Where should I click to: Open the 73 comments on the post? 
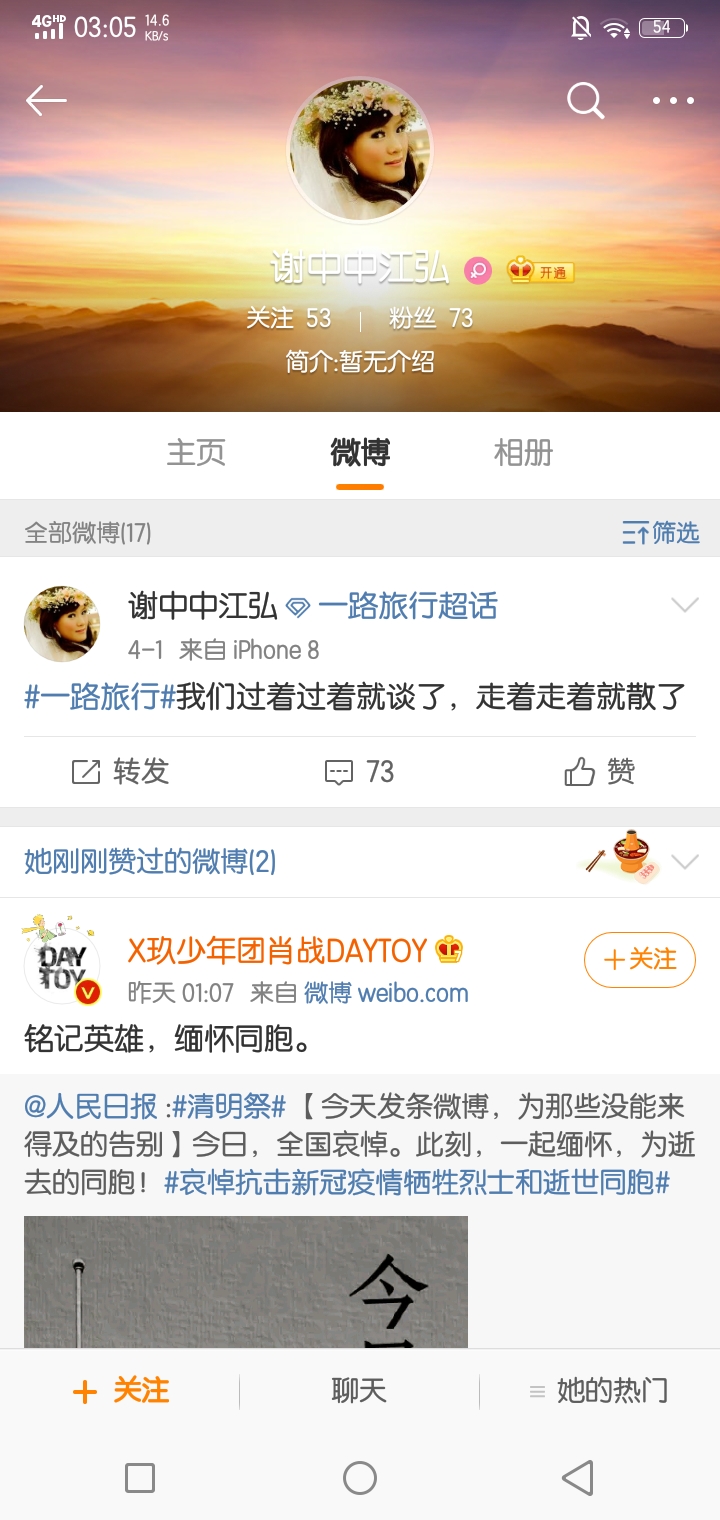[x=360, y=771]
